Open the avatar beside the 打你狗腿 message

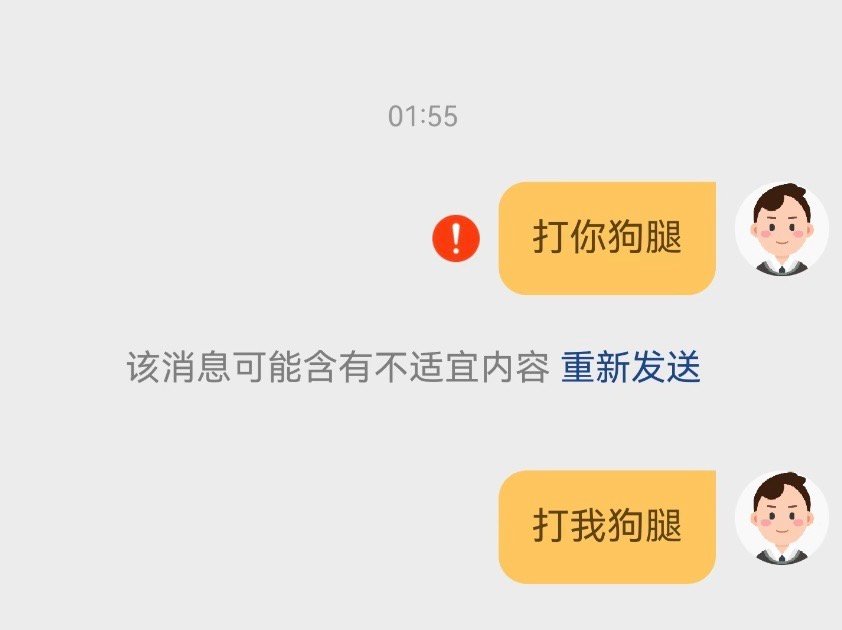781,231
